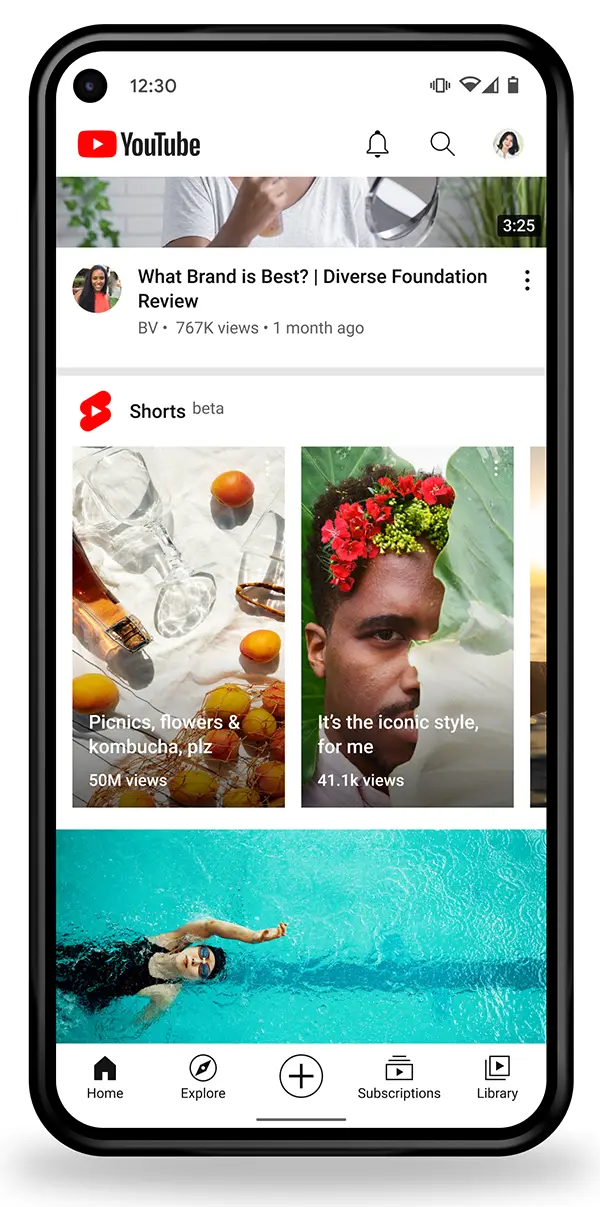Viewport: 600px width, 1207px height.
Task: Open YouTube search
Action: (x=442, y=144)
